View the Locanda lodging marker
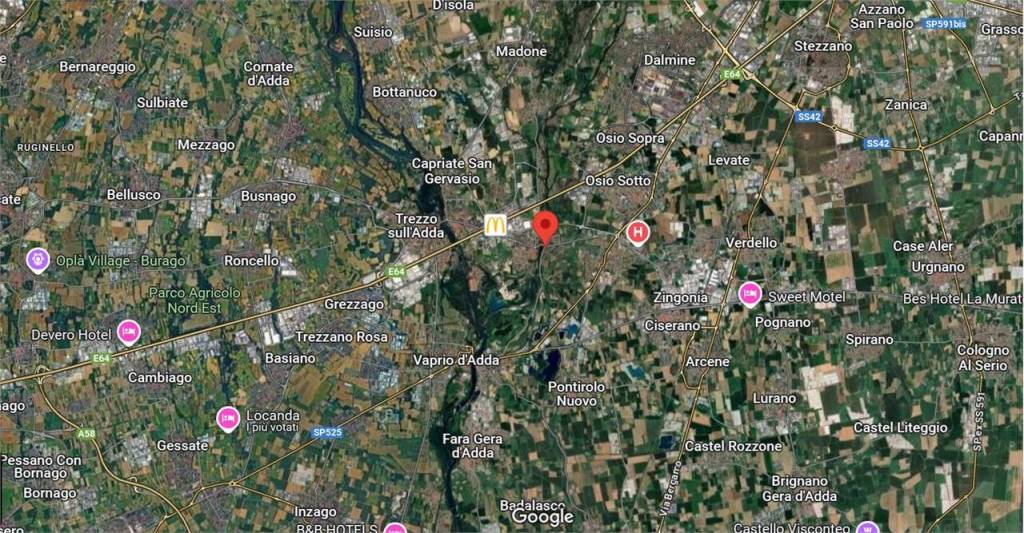This screenshot has width=1024, height=533. [x=227, y=418]
